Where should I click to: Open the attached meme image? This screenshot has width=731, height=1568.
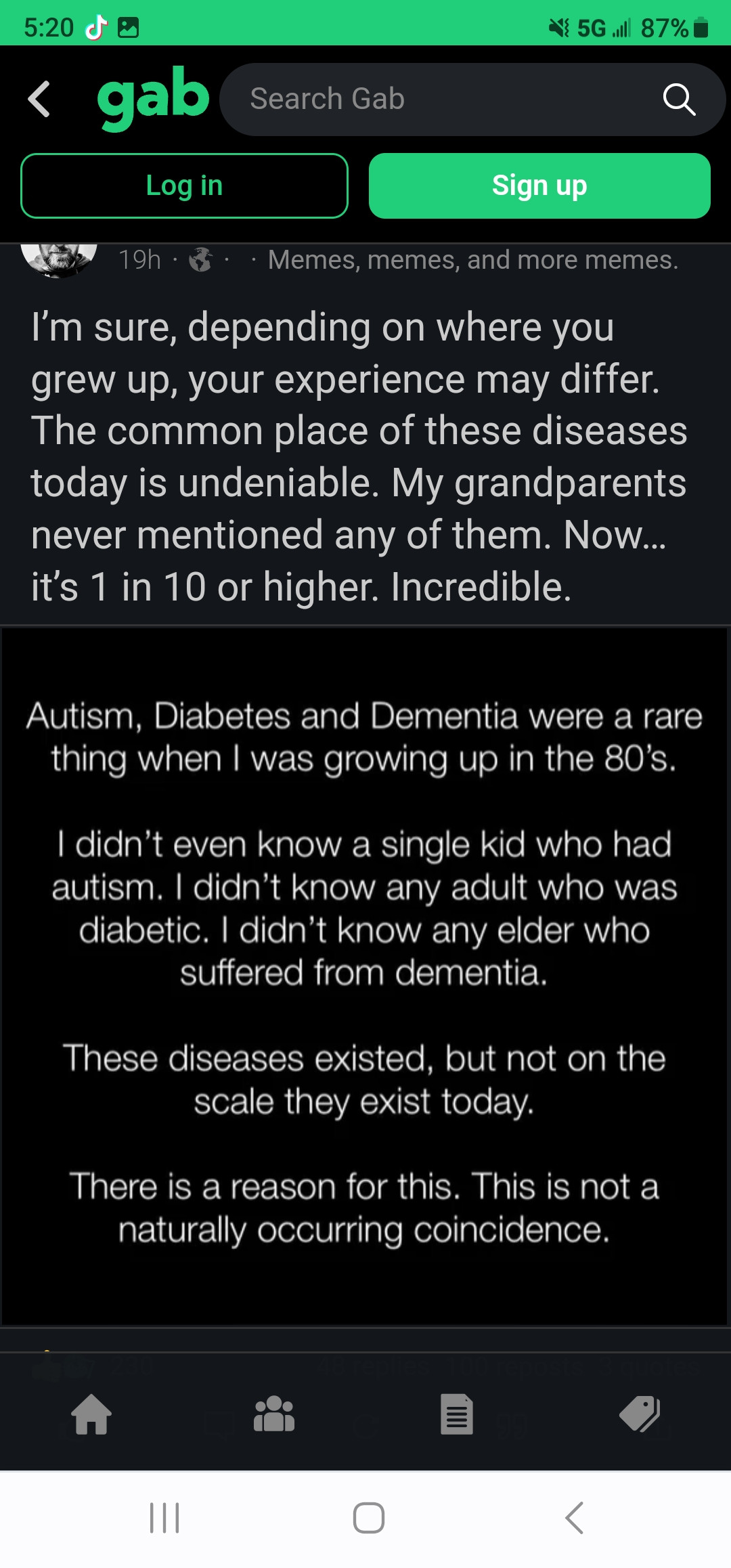point(364,975)
